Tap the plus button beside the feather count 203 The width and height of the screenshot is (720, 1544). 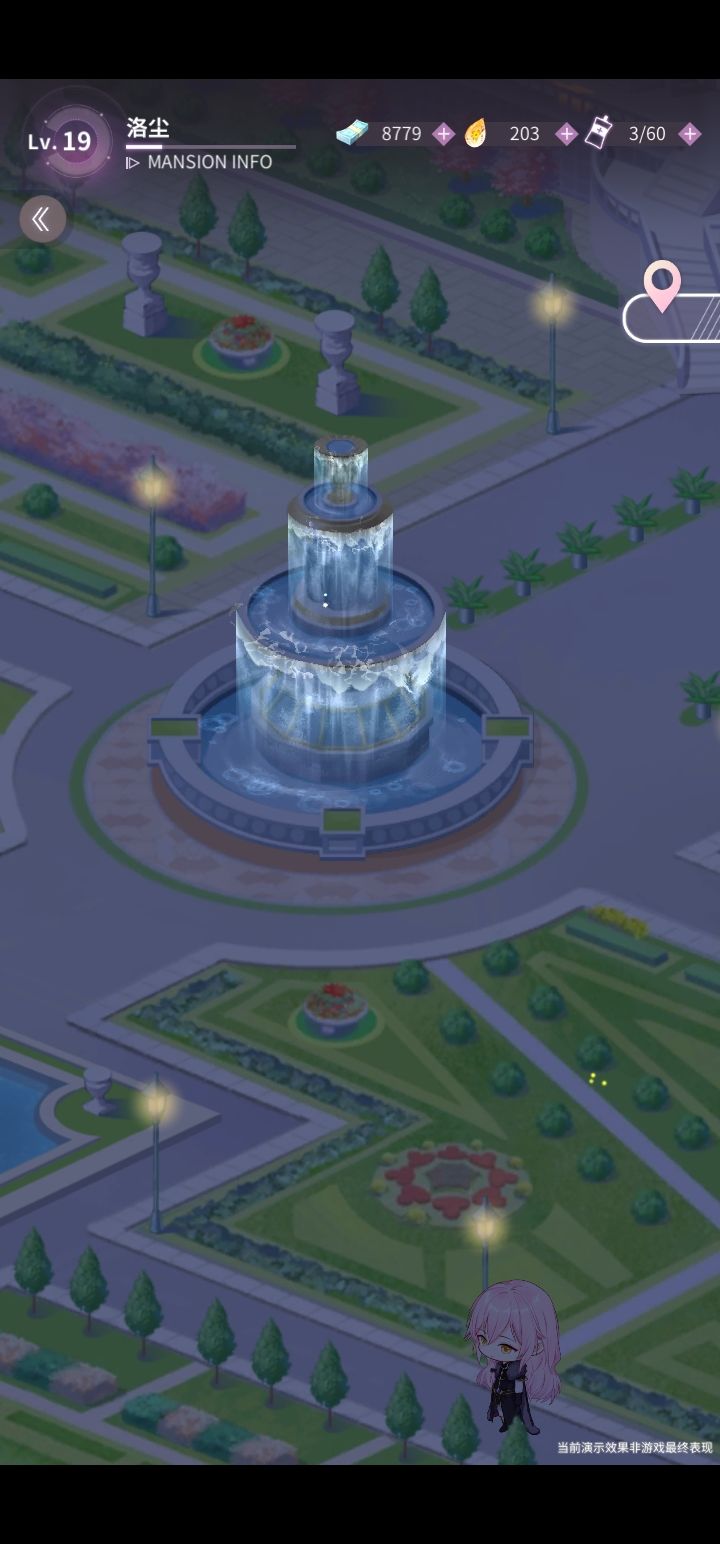click(565, 133)
